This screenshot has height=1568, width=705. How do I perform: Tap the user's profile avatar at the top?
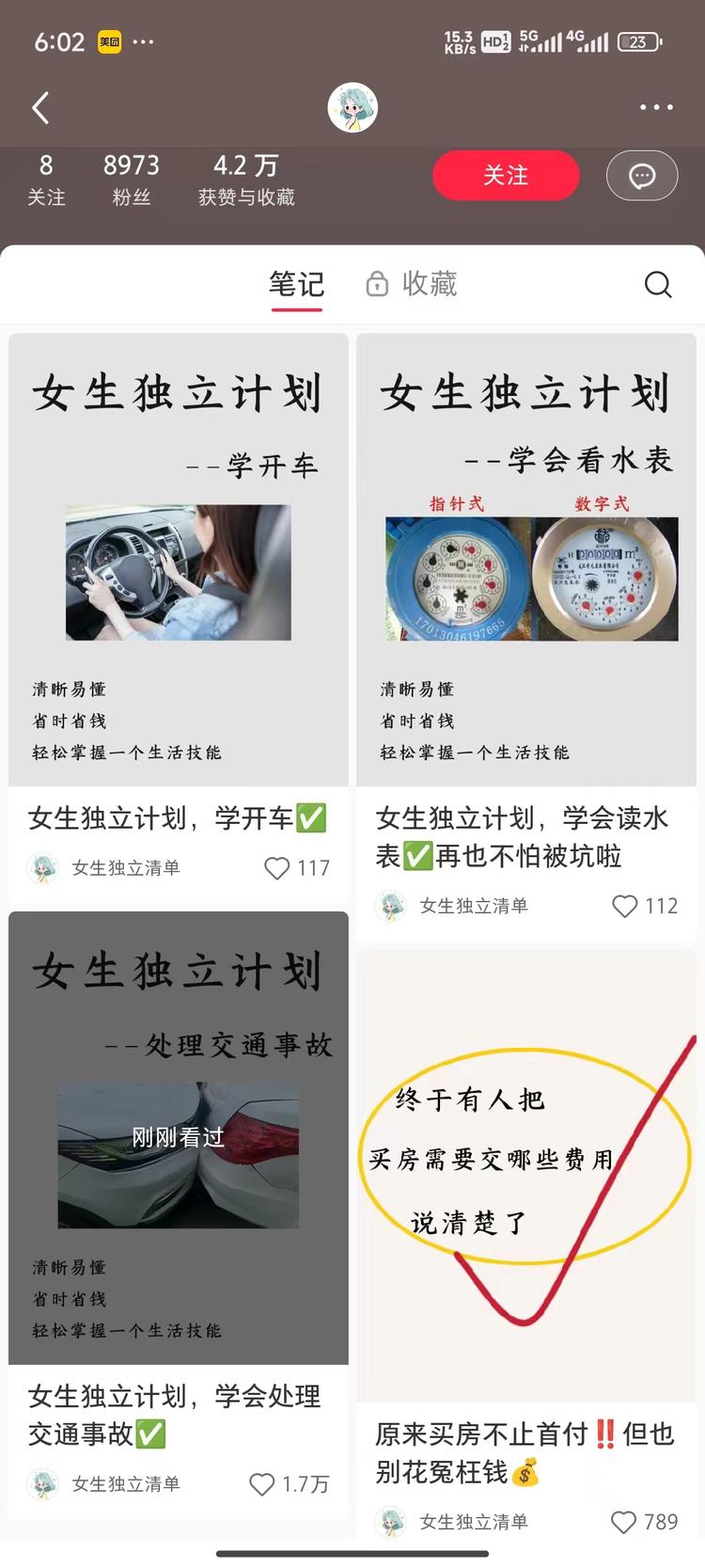pyautogui.click(x=352, y=106)
